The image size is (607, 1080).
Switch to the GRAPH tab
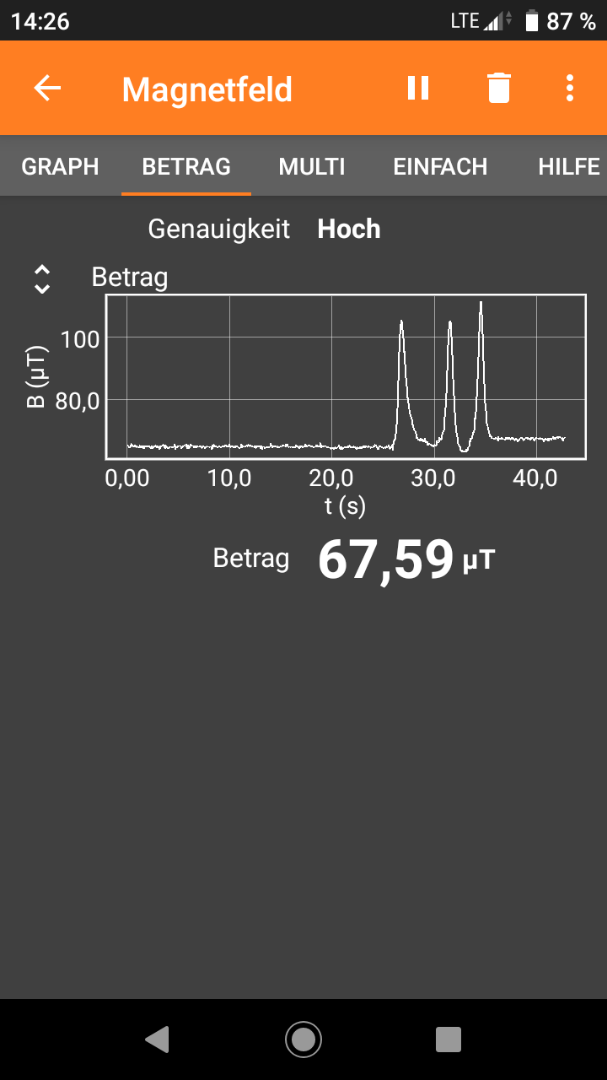[x=60, y=167]
